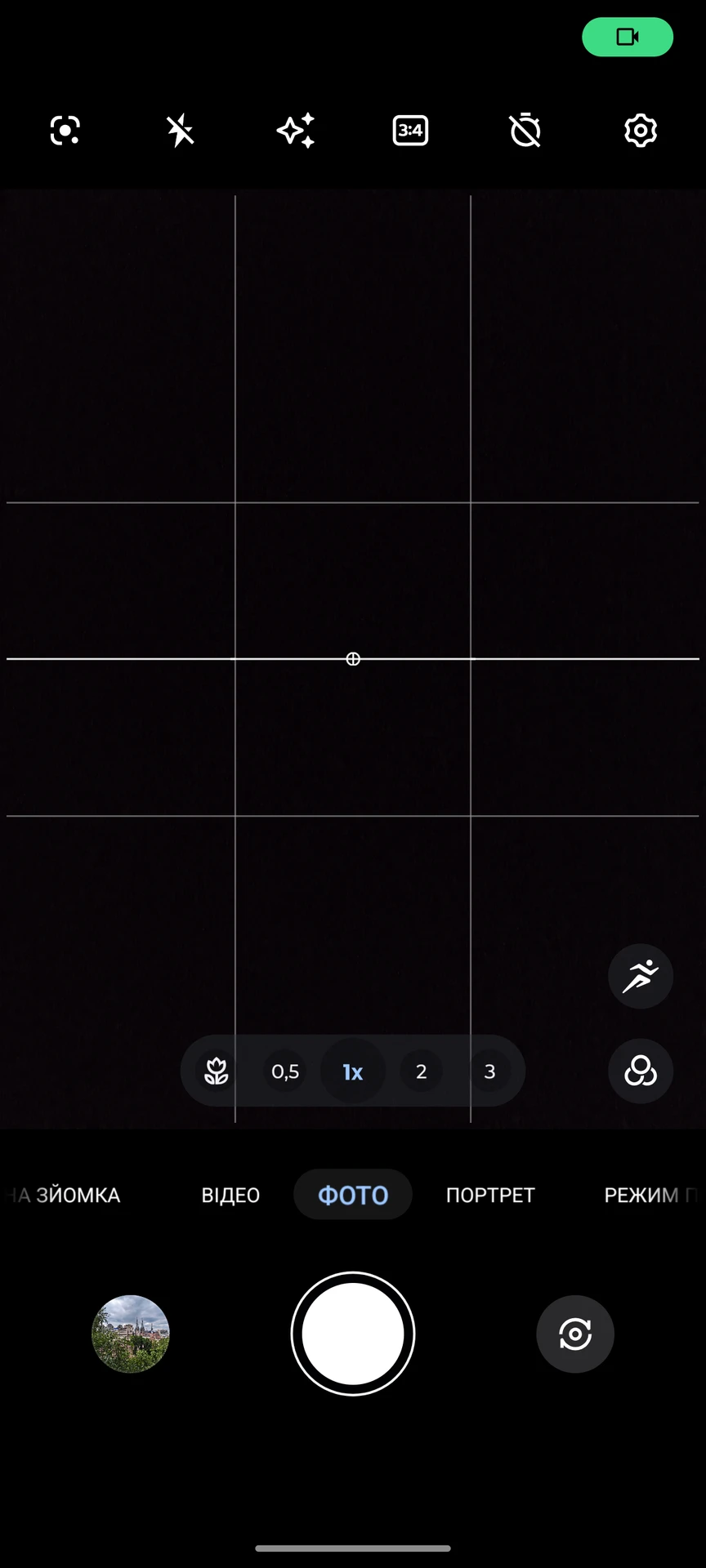Open color filters icon
Image resolution: width=706 pixels, height=1568 pixels.
(641, 1071)
